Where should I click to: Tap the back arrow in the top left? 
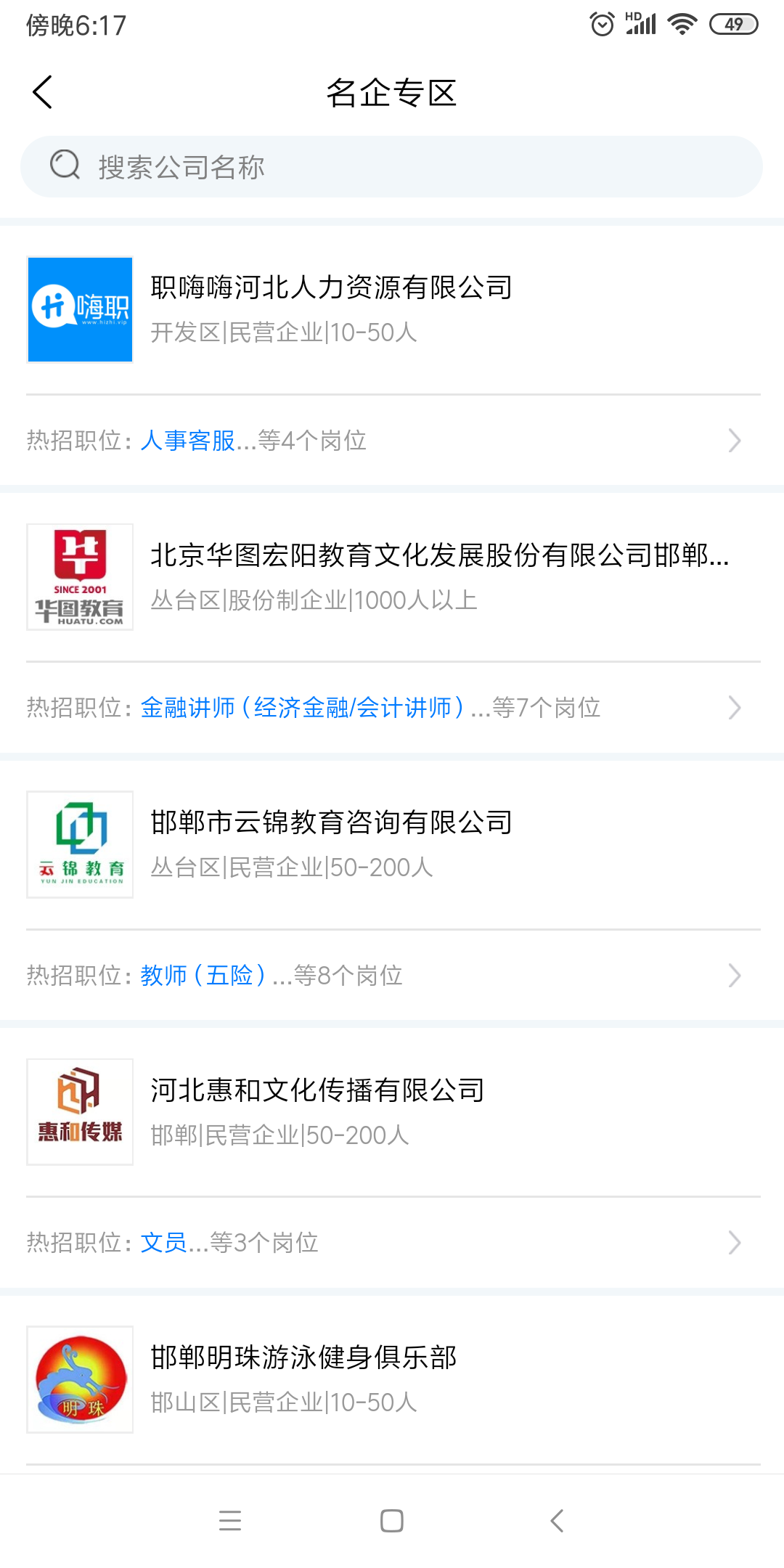[41, 93]
